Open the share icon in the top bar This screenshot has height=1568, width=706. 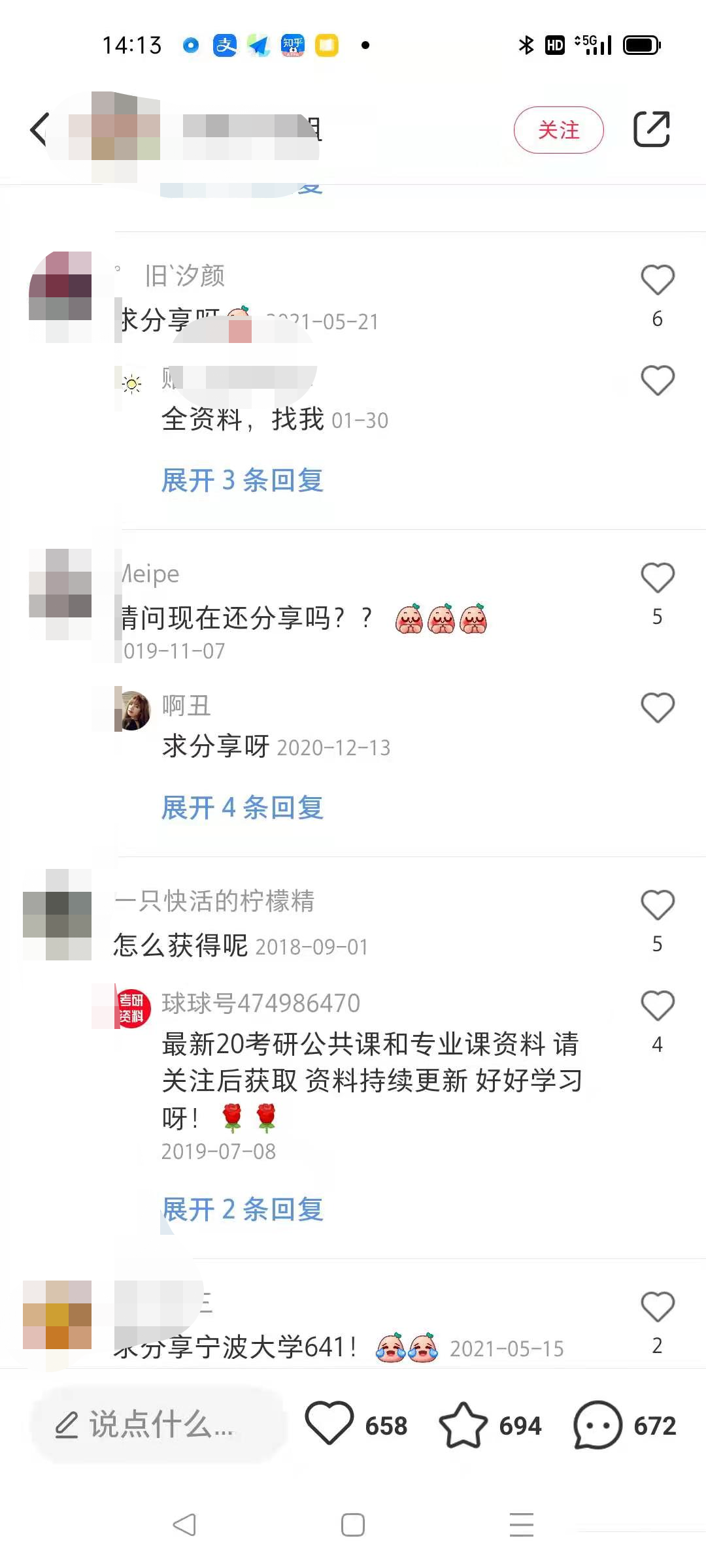pyautogui.click(x=652, y=129)
